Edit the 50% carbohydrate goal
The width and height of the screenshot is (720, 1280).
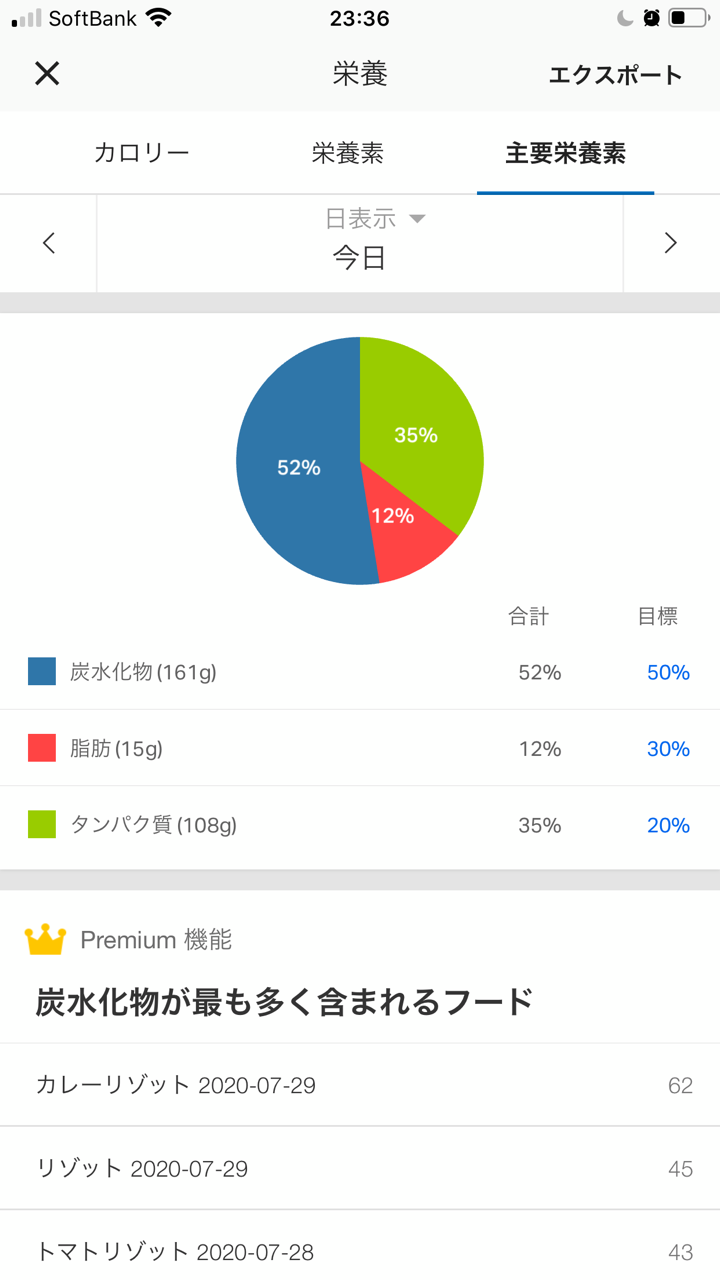tap(668, 673)
